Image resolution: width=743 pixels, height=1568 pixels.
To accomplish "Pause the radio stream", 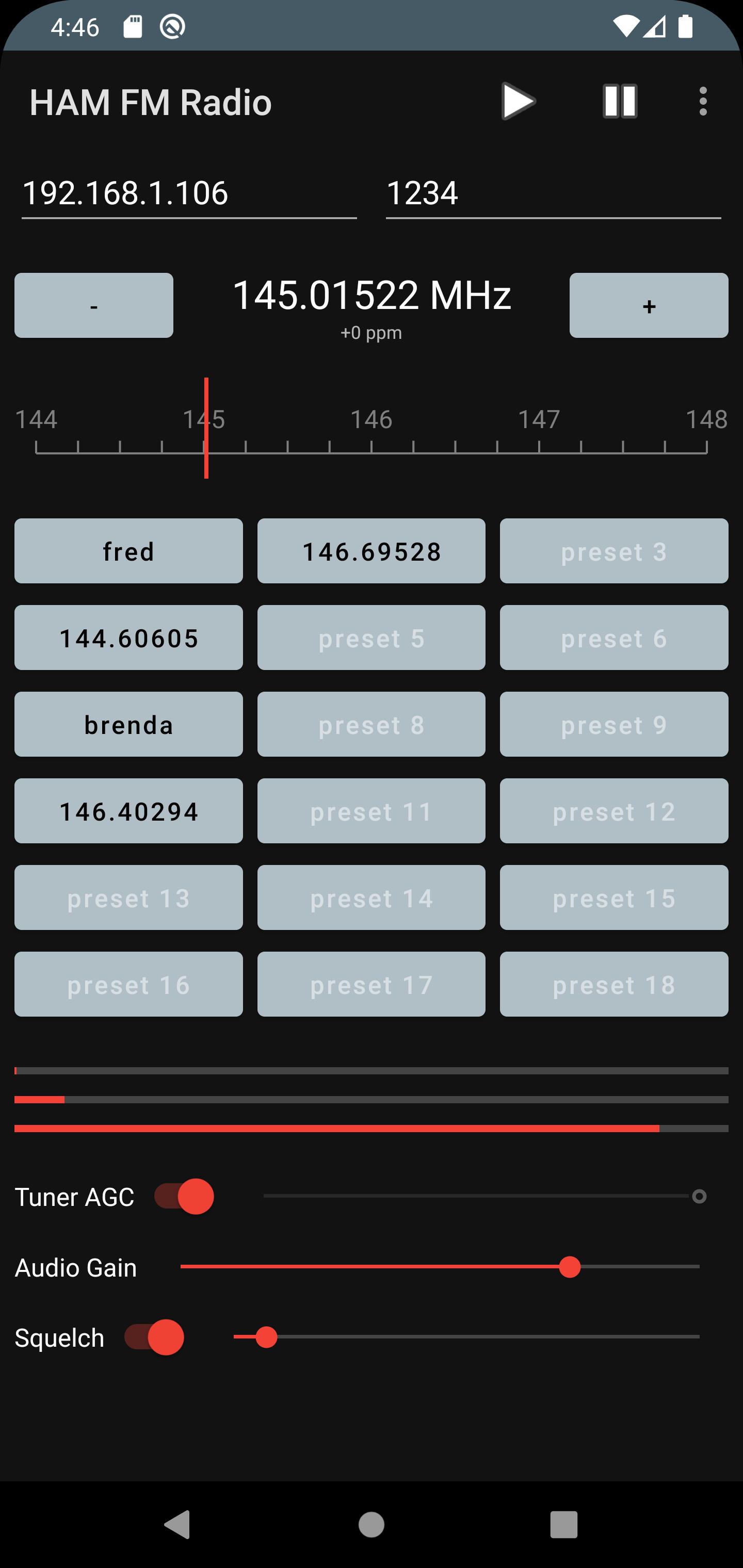I will pos(620,101).
